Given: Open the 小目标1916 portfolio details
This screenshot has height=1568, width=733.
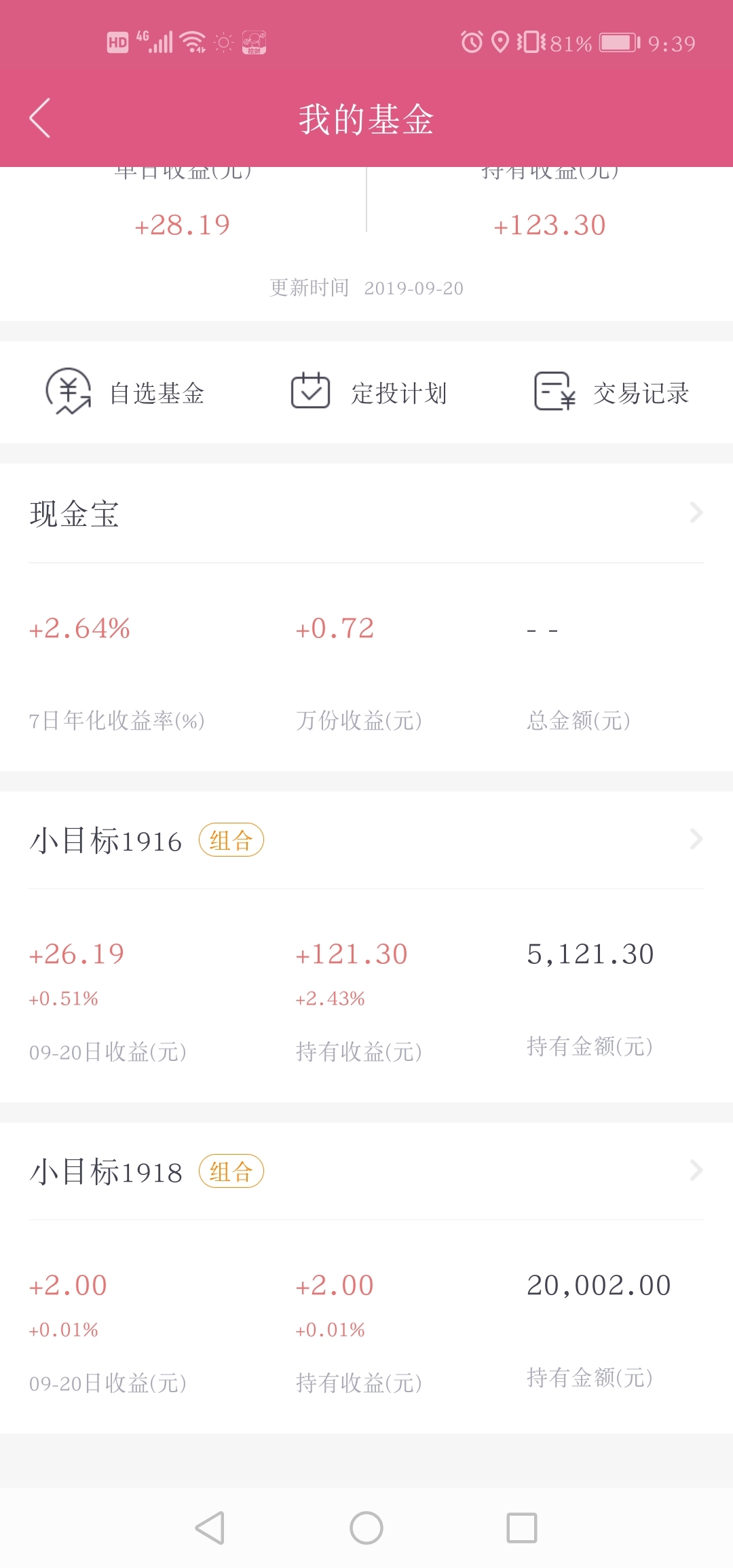Looking at the screenshot, I should (x=366, y=840).
